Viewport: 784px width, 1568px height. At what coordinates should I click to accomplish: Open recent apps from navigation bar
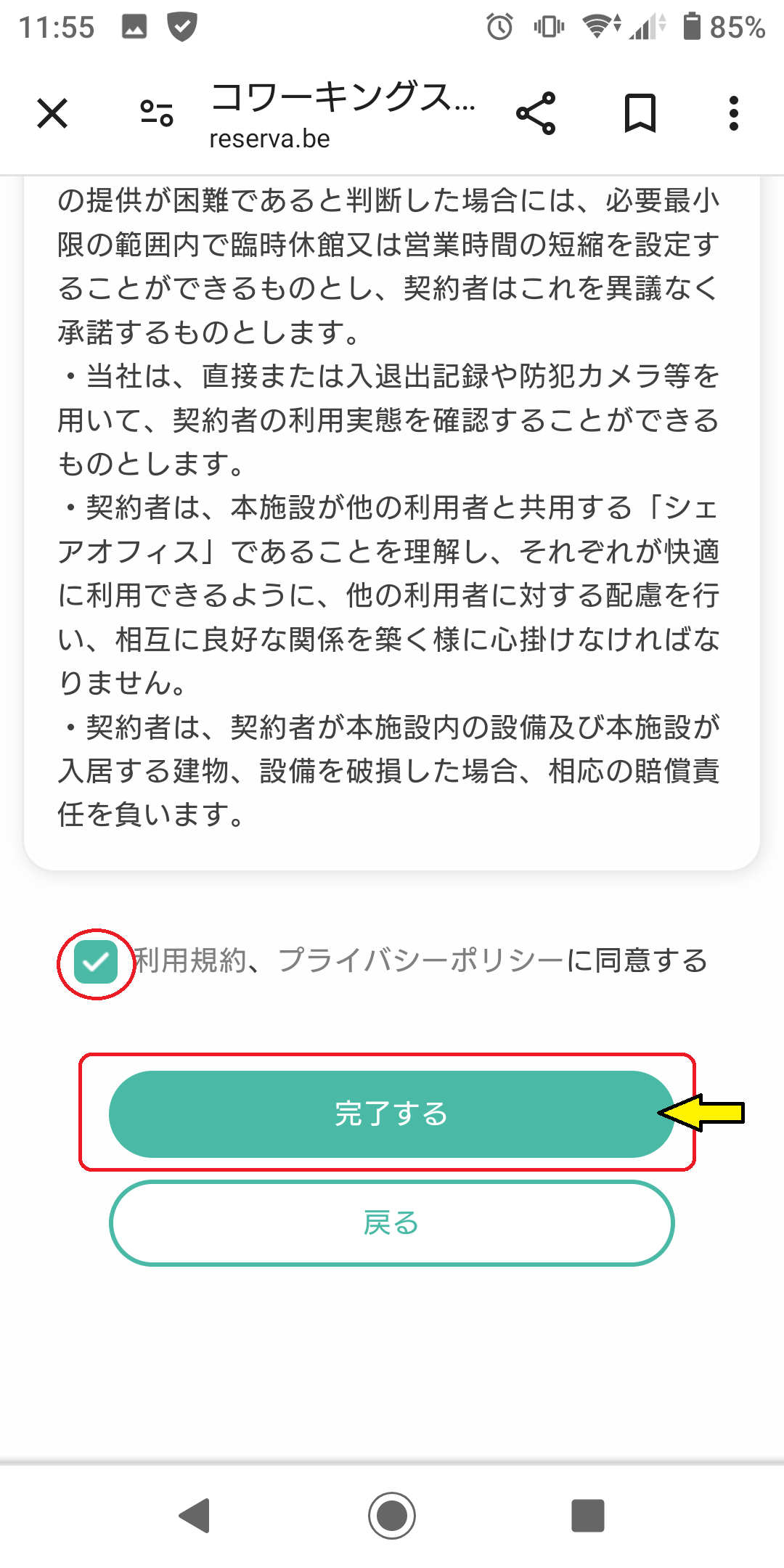point(588,1516)
